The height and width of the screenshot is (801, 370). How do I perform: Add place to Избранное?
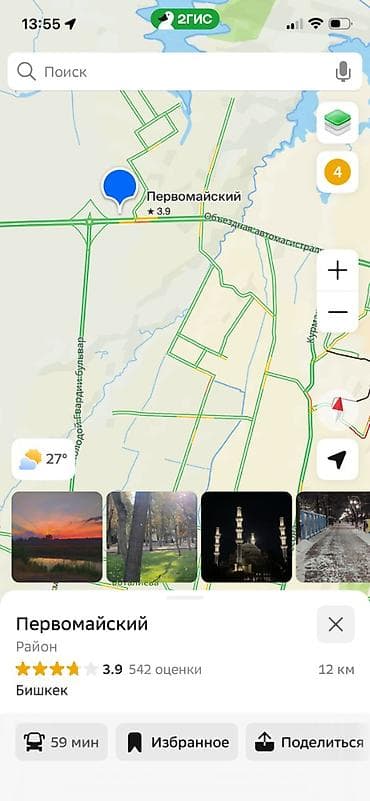[x=177, y=742]
